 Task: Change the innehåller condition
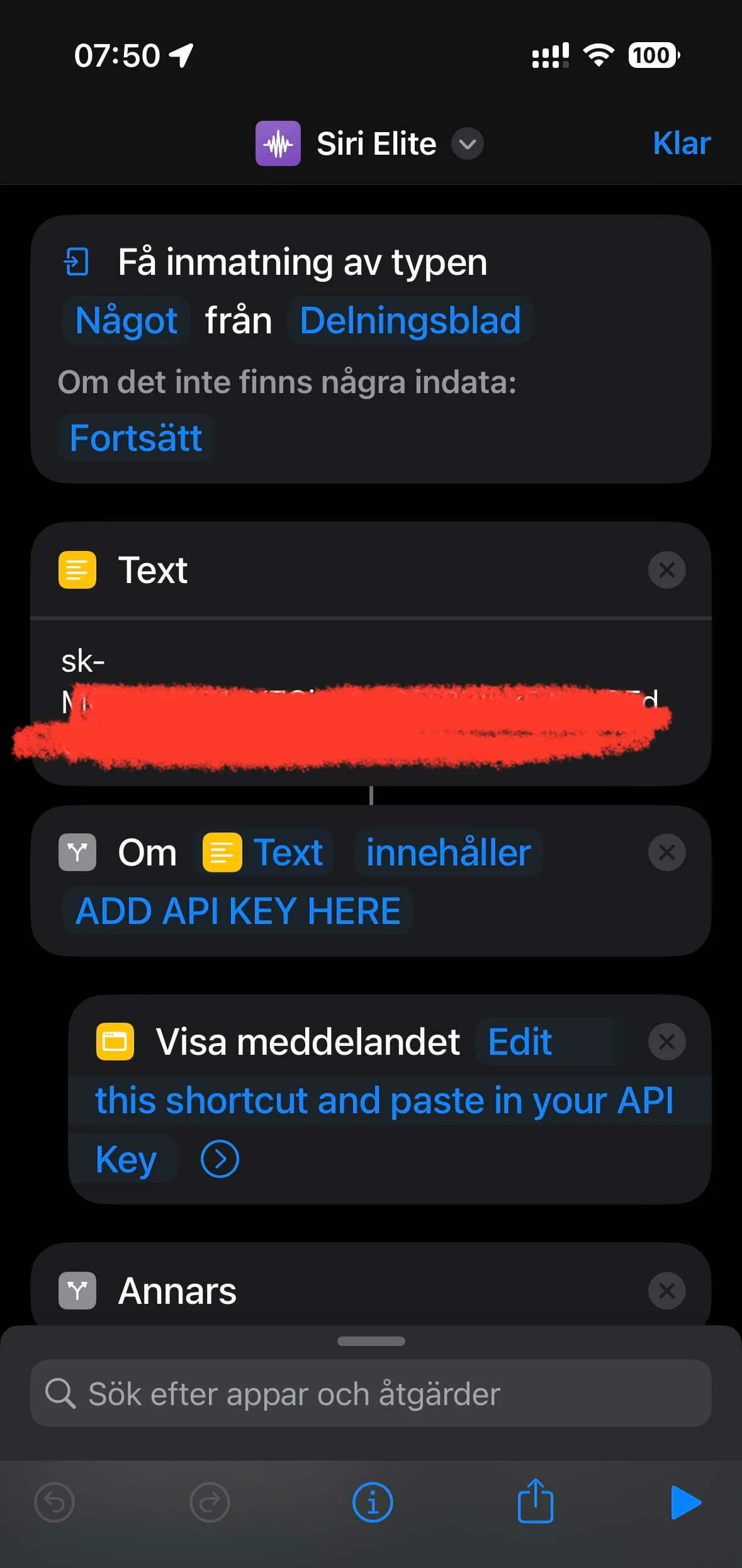(x=448, y=852)
